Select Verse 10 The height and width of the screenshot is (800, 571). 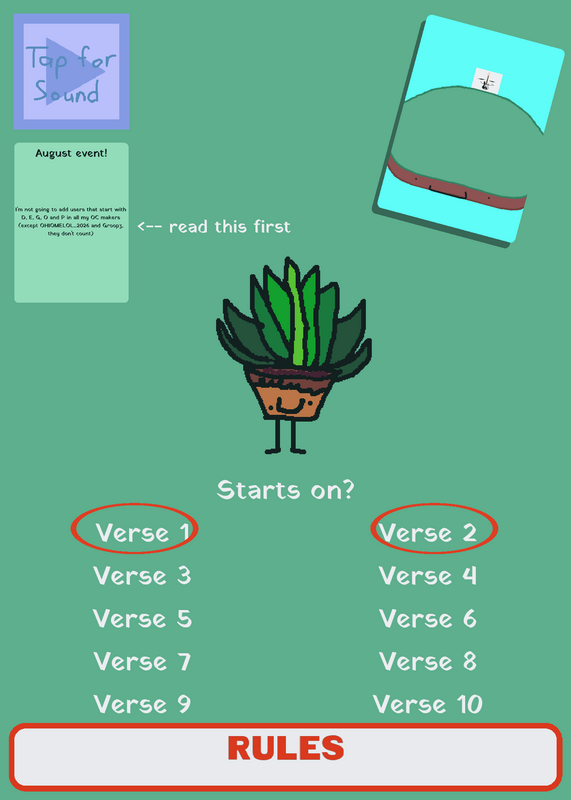pos(428,704)
